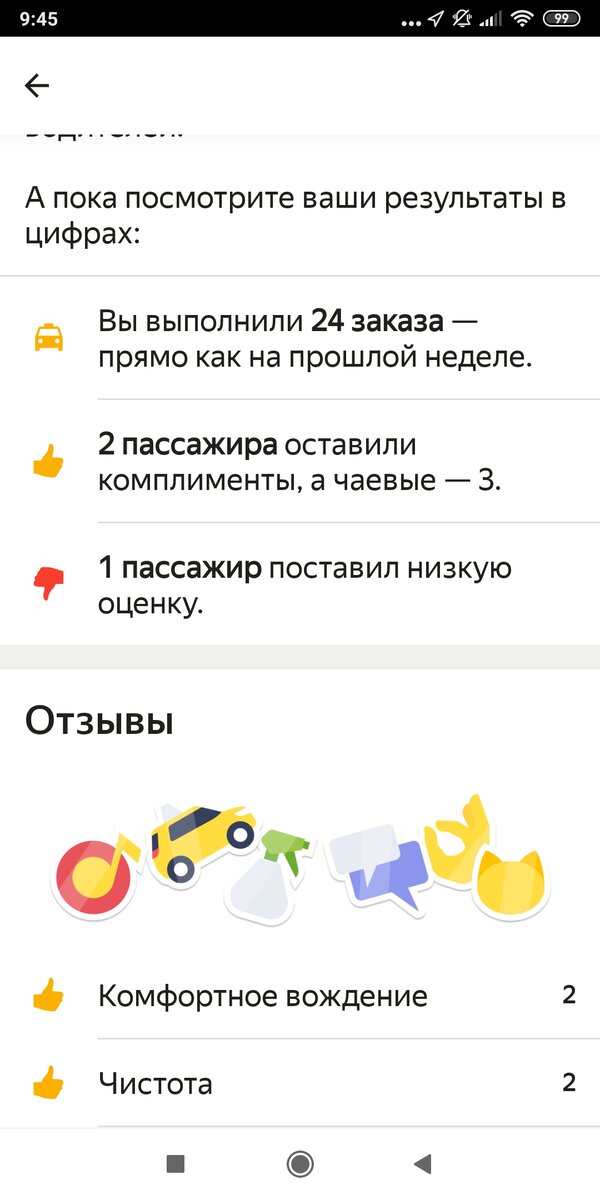Tap the system home button
The image size is (600, 1200).
click(x=299, y=1163)
